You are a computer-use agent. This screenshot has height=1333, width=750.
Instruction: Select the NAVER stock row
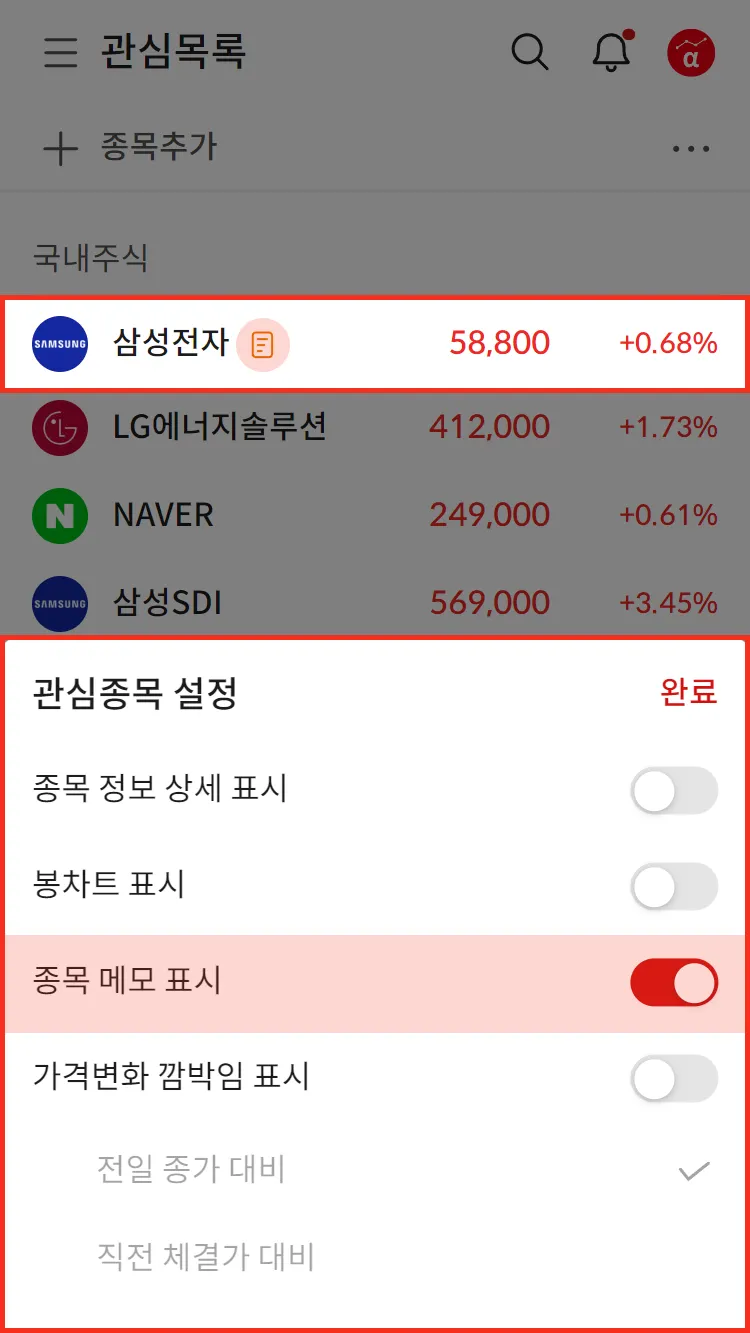[x=375, y=515]
